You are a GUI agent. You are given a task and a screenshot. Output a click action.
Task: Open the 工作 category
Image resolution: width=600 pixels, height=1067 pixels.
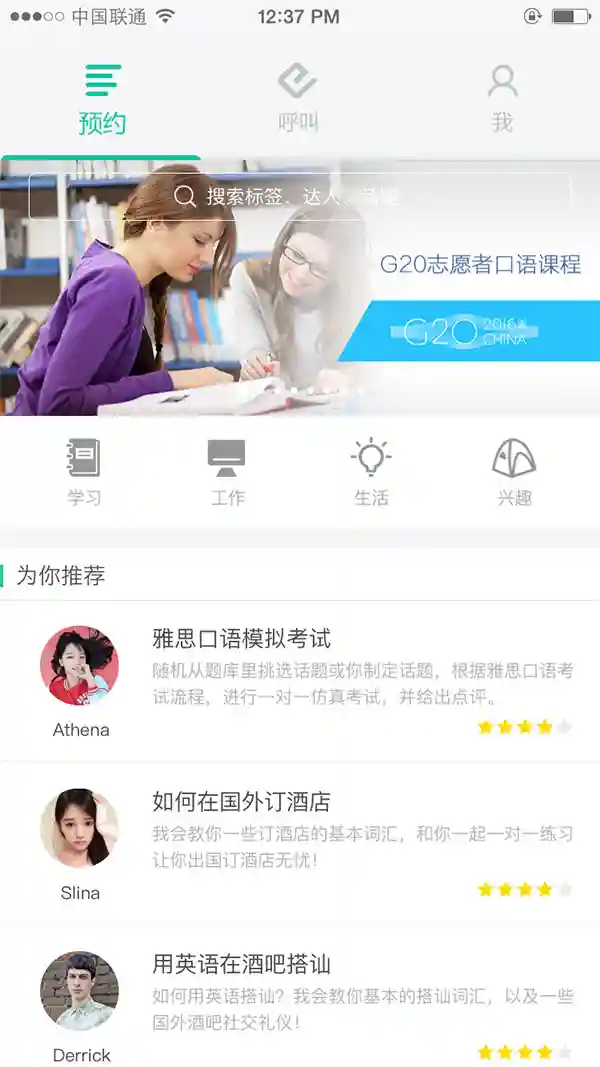point(227,472)
